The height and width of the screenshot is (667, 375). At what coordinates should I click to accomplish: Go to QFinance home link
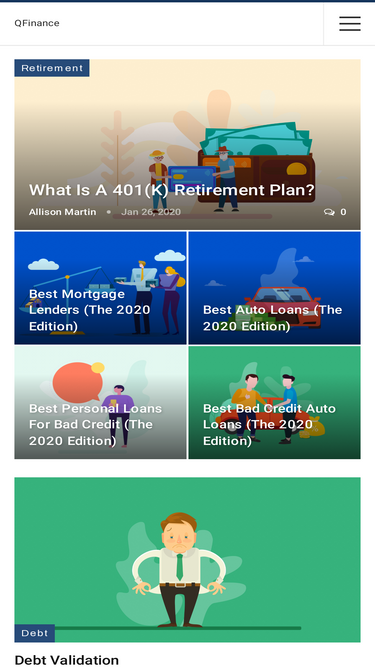[37, 23]
